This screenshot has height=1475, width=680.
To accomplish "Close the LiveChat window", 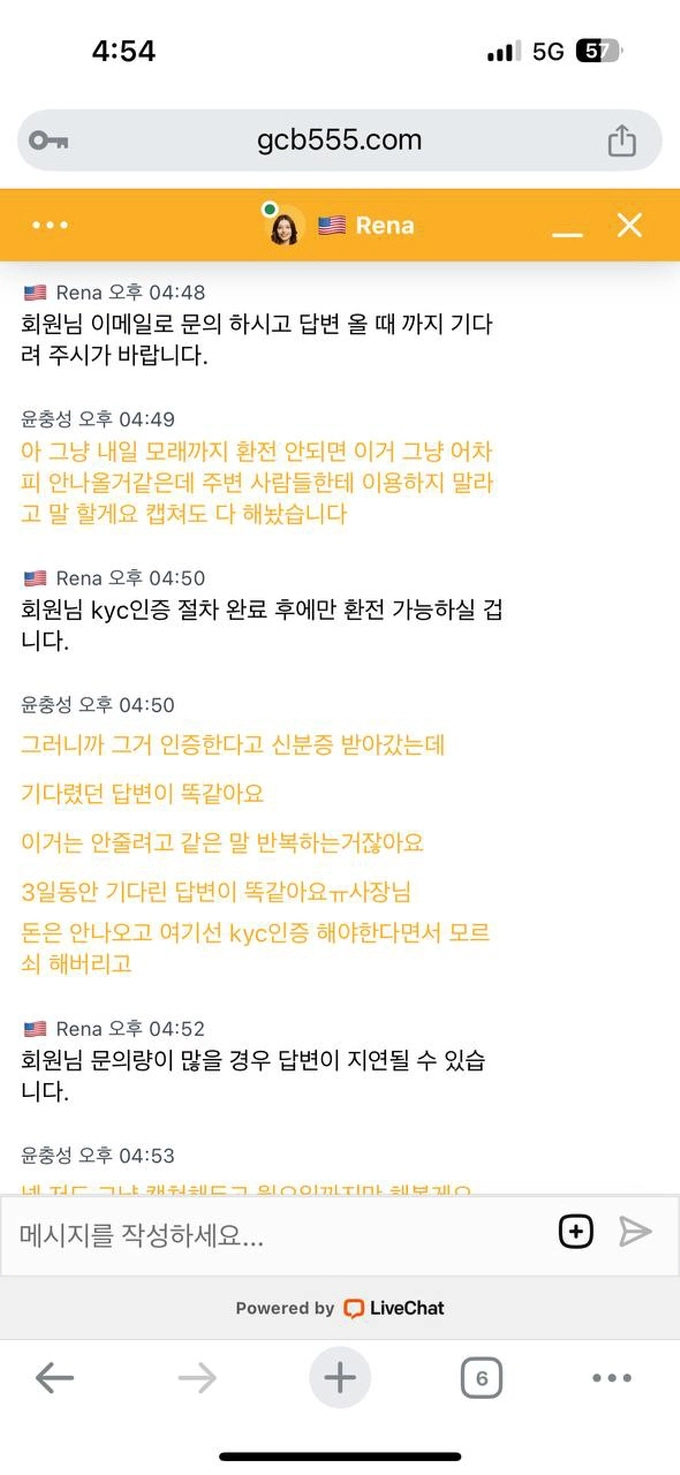I will coord(629,225).
